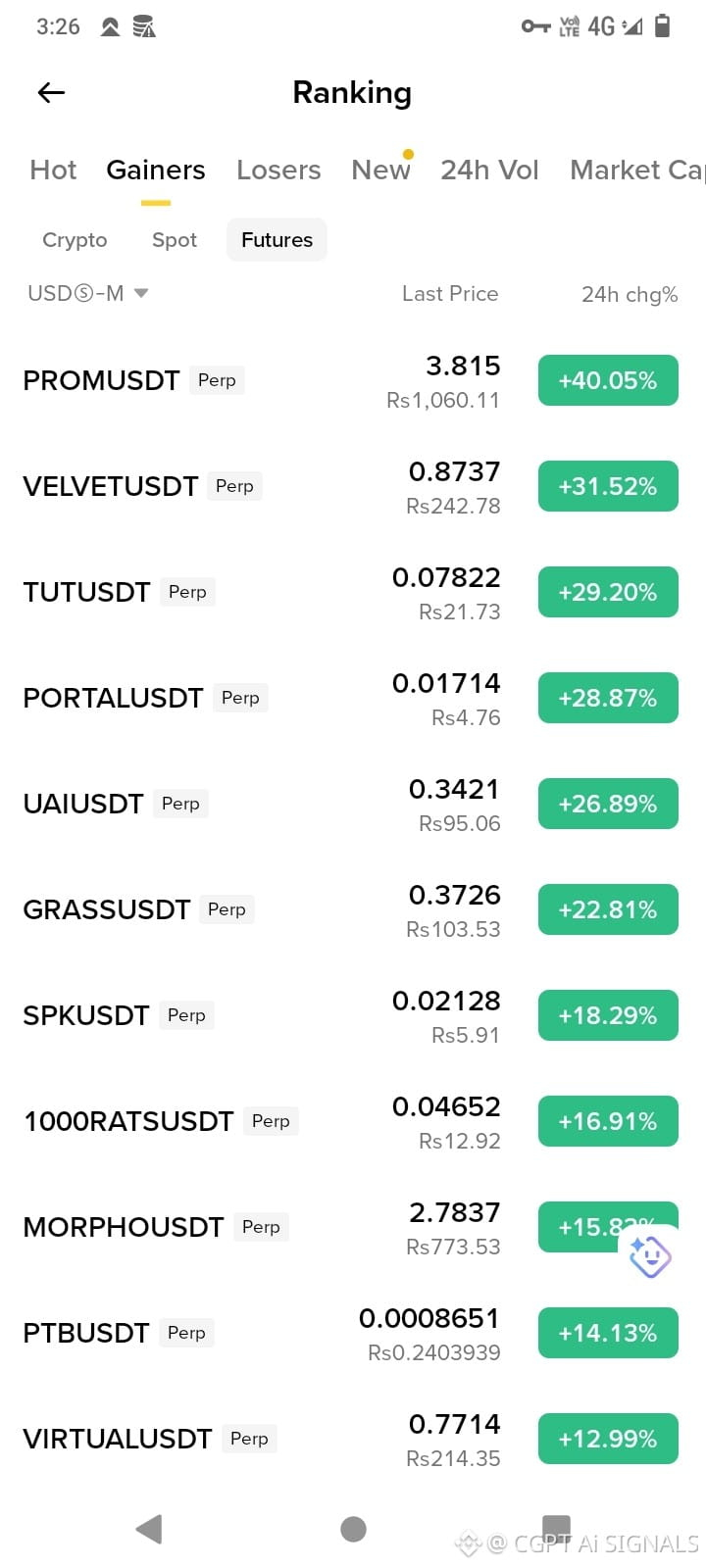706x1568 pixels.
Task: Open the PROMUSDT perpetual contract
Action: tap(353, 380)
